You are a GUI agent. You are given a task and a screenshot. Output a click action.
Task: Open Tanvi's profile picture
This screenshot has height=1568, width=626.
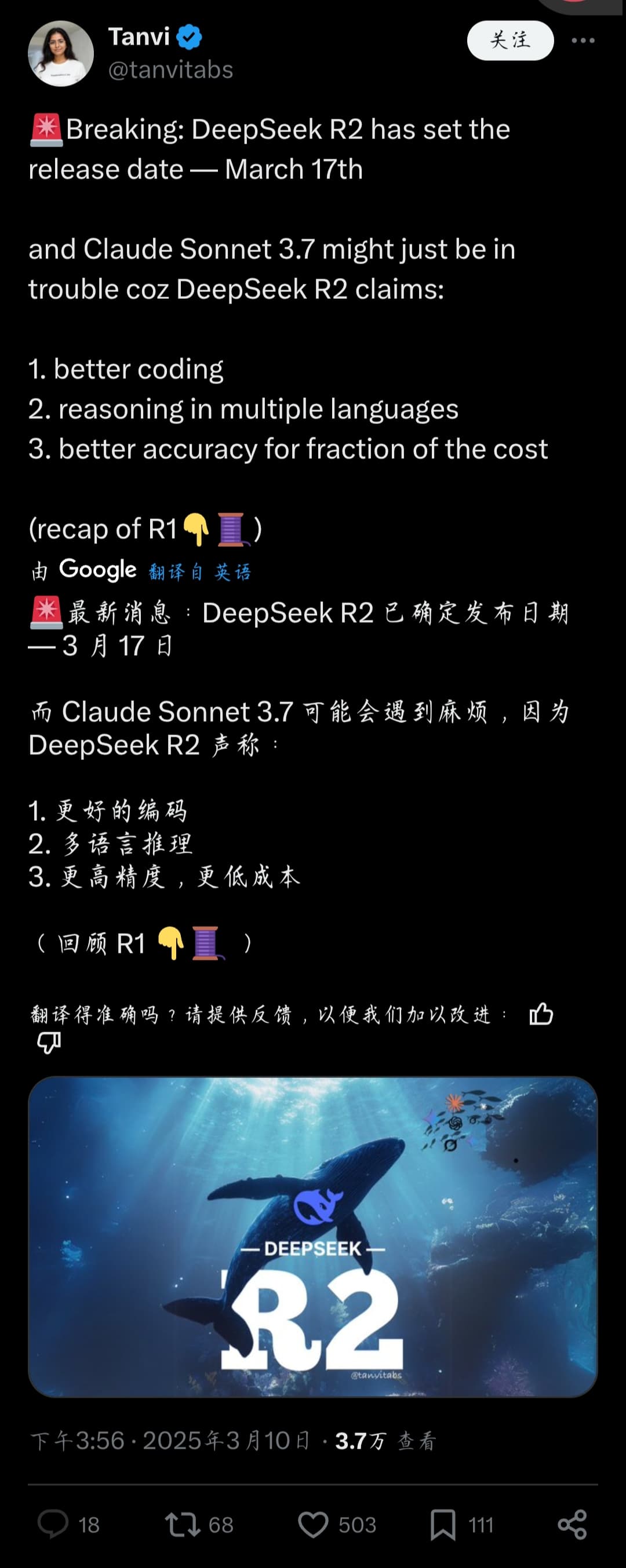[x=61, y=53]
